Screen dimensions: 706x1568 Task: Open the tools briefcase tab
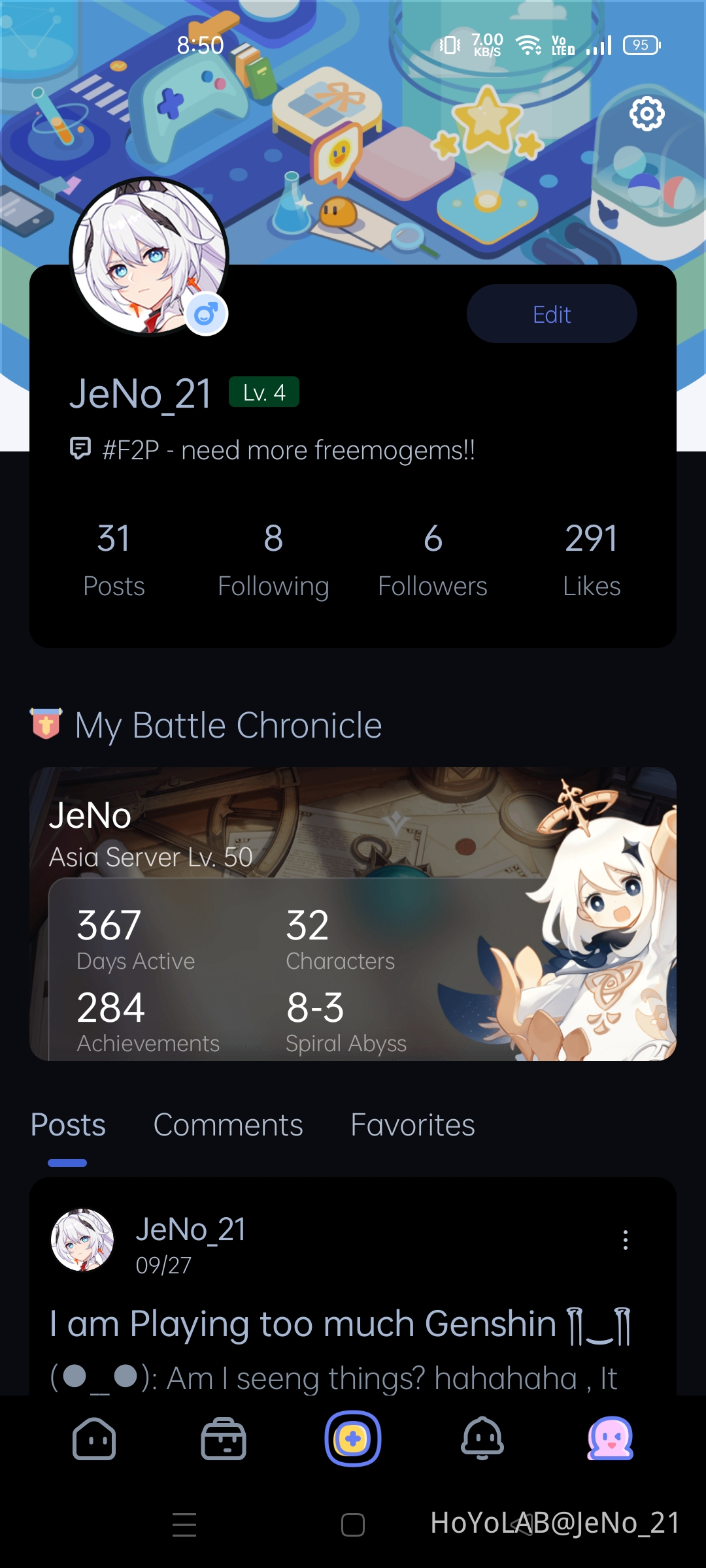tap(224, 1439)
